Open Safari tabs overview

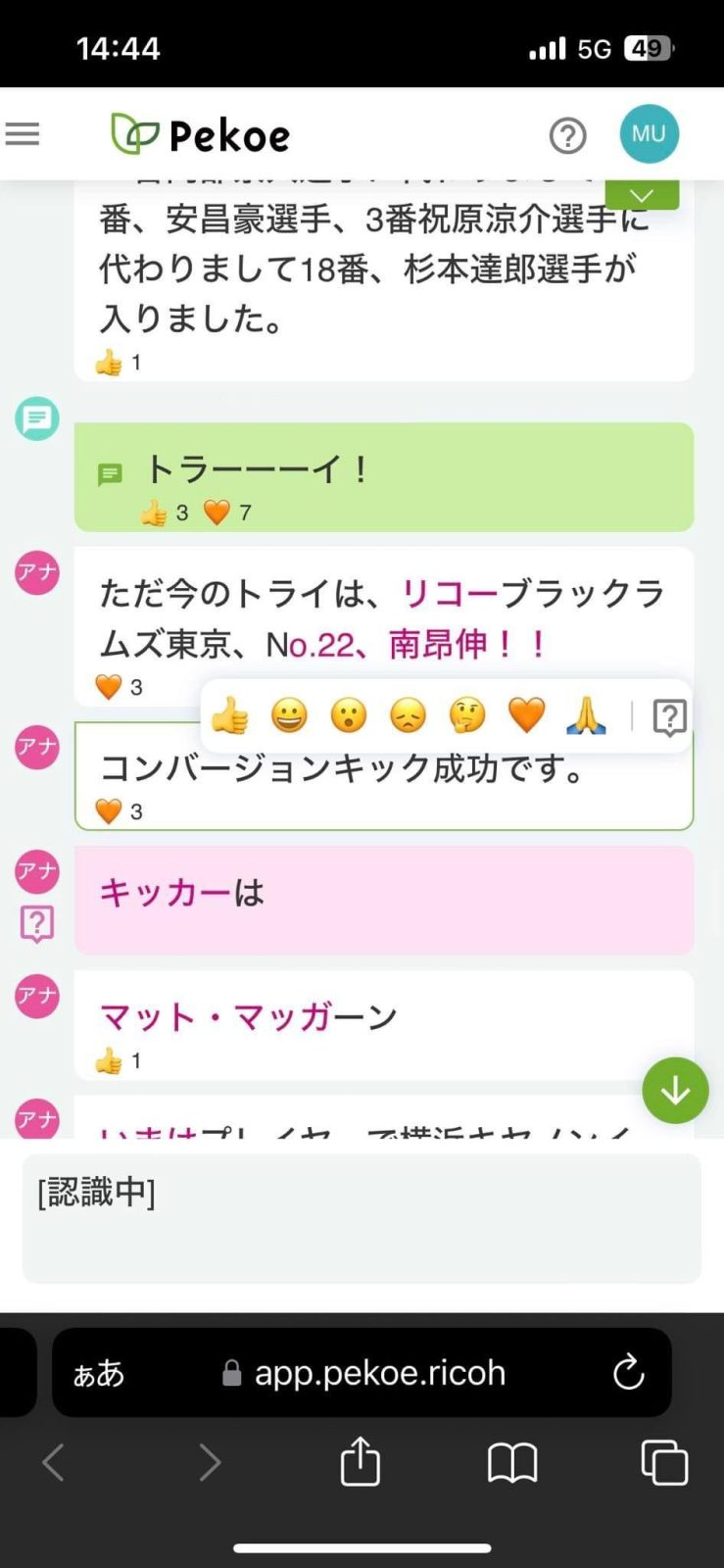point(663,1462)
